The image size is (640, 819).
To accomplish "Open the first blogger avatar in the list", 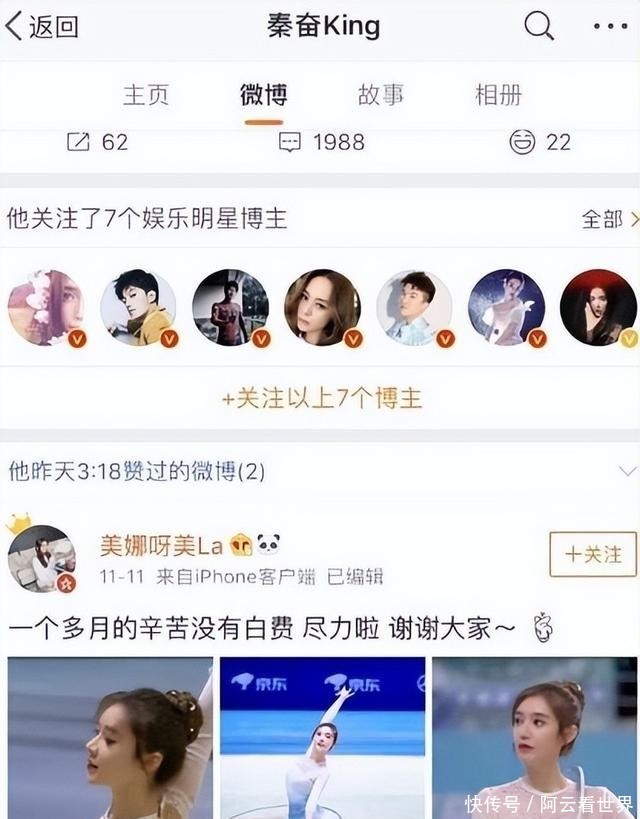I will (x=46, y=307).
